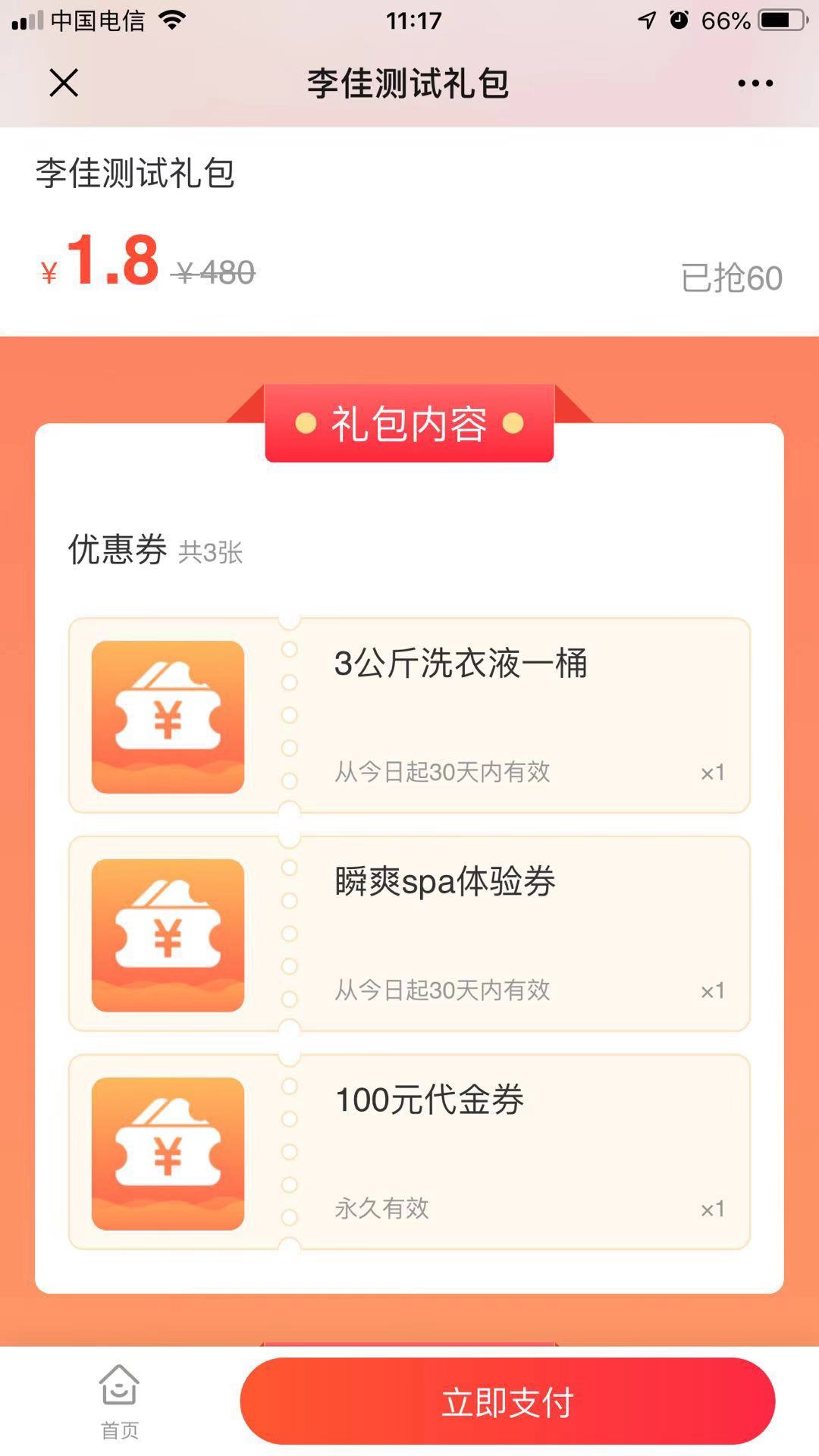Tap 立即支付 to pay now
This screenshot has width=819, height=1456.
(x=507, y=1401)
